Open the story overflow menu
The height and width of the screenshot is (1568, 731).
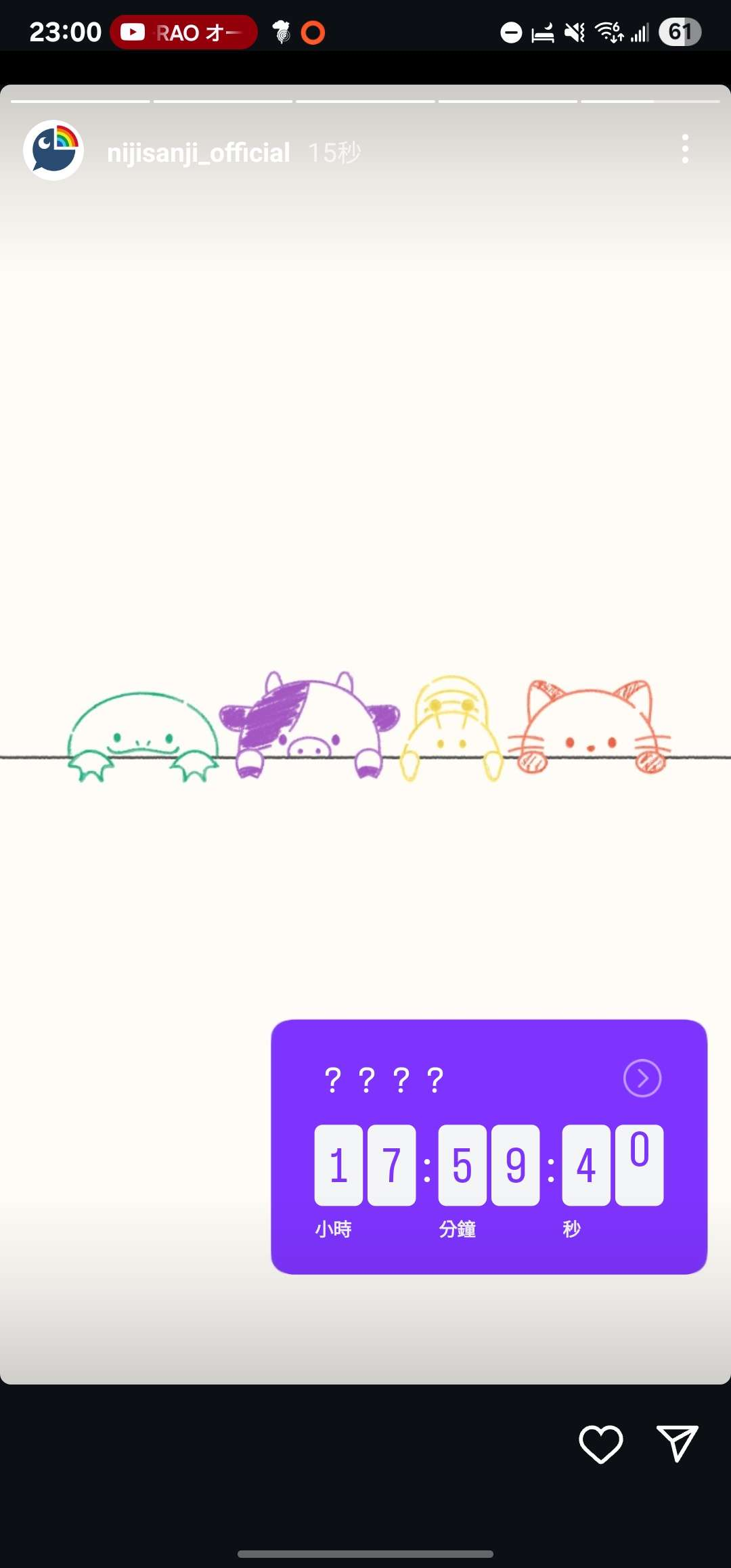(685, 149)
